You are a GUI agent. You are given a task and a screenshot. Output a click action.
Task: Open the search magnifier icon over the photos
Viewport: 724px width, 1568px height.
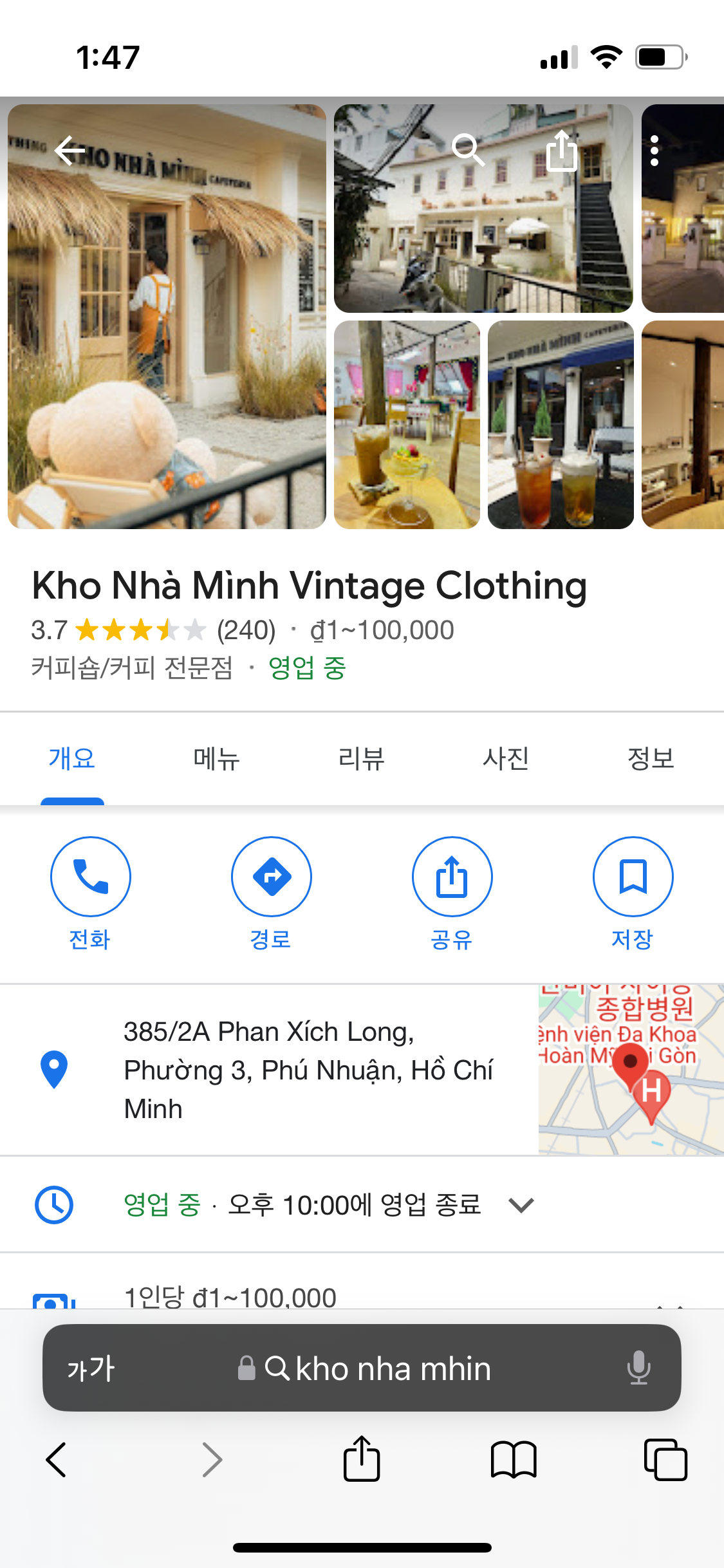point(468,151)
